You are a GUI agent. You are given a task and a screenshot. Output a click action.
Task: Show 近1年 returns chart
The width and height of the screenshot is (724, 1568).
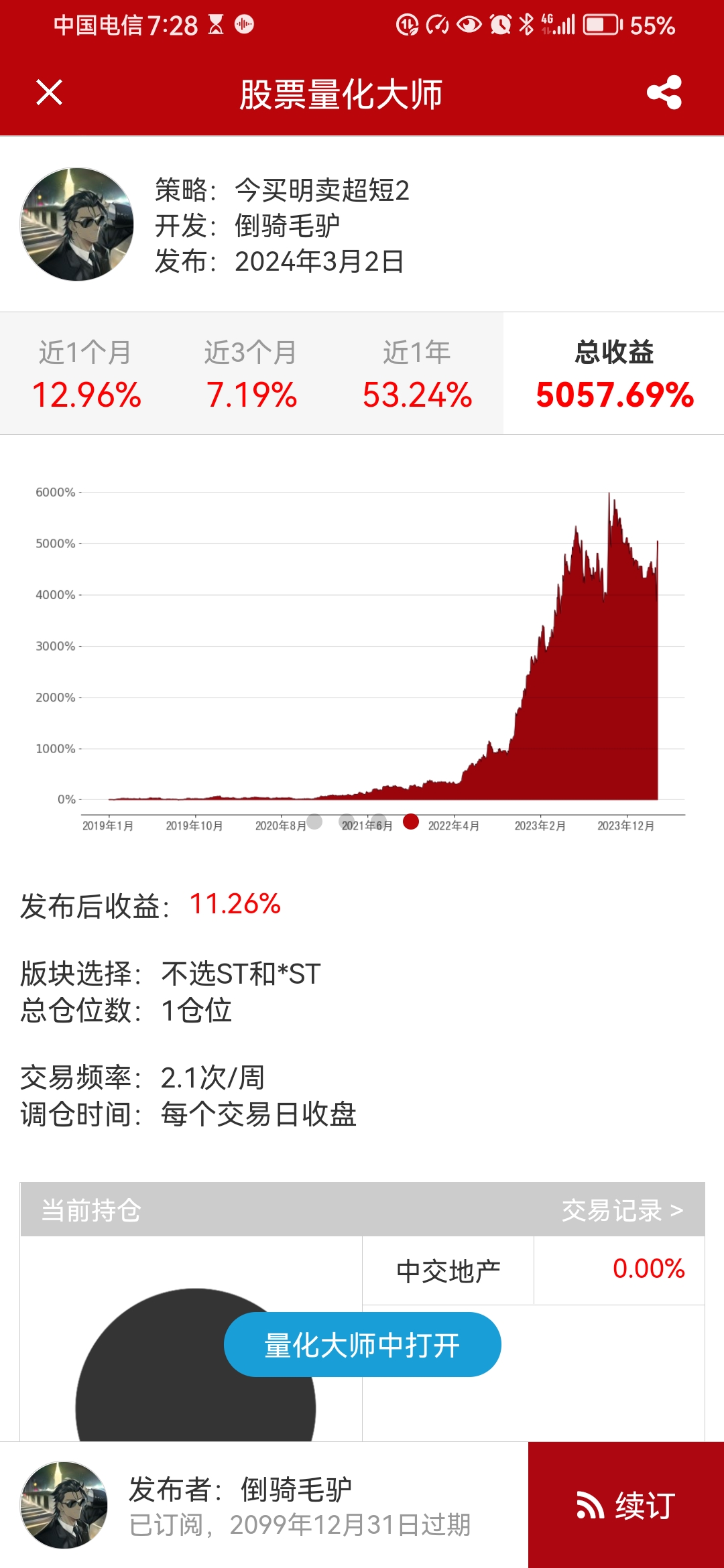(x=416, y=374)
